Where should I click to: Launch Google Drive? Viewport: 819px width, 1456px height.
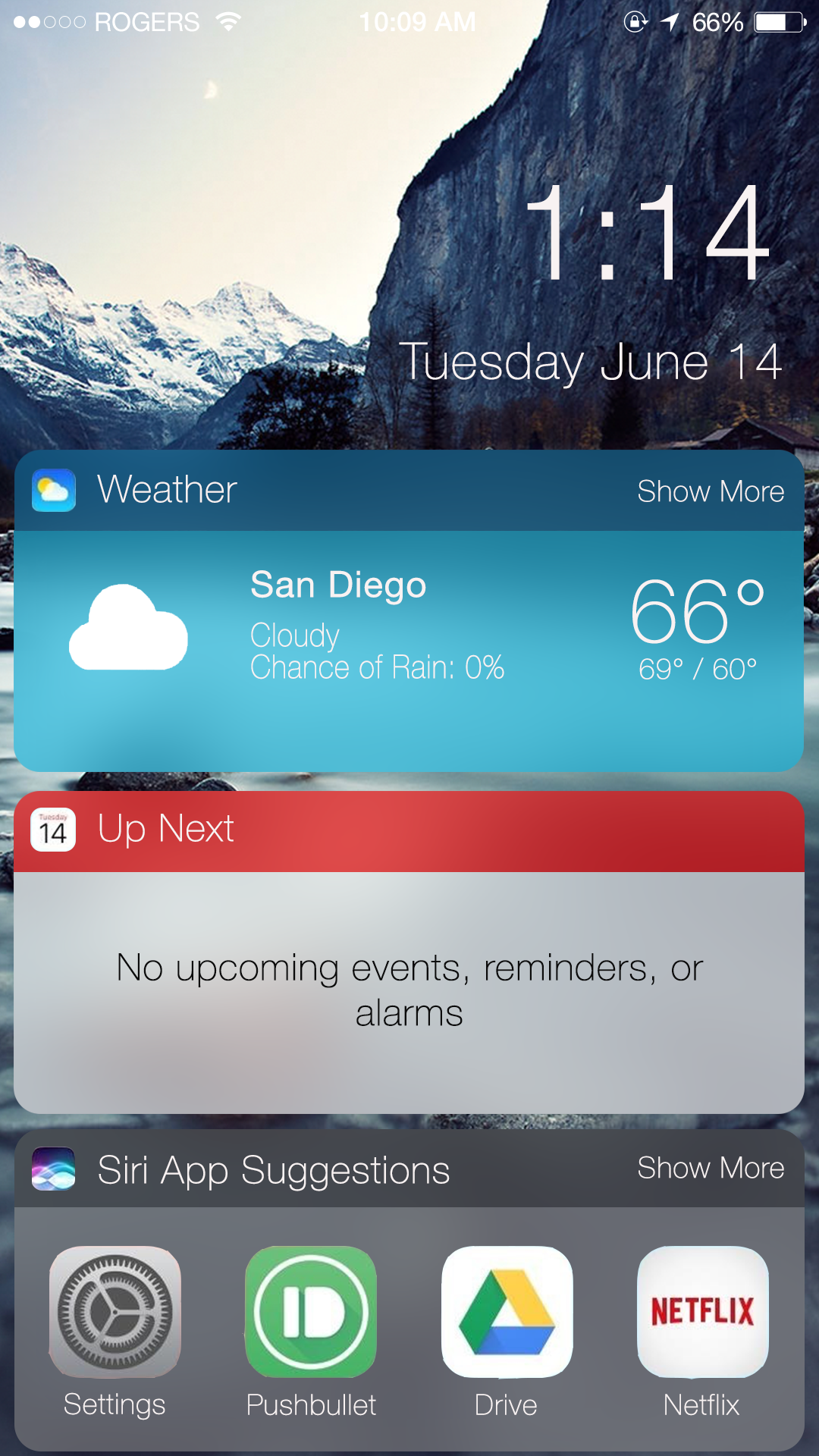(x=507, y=1312)
